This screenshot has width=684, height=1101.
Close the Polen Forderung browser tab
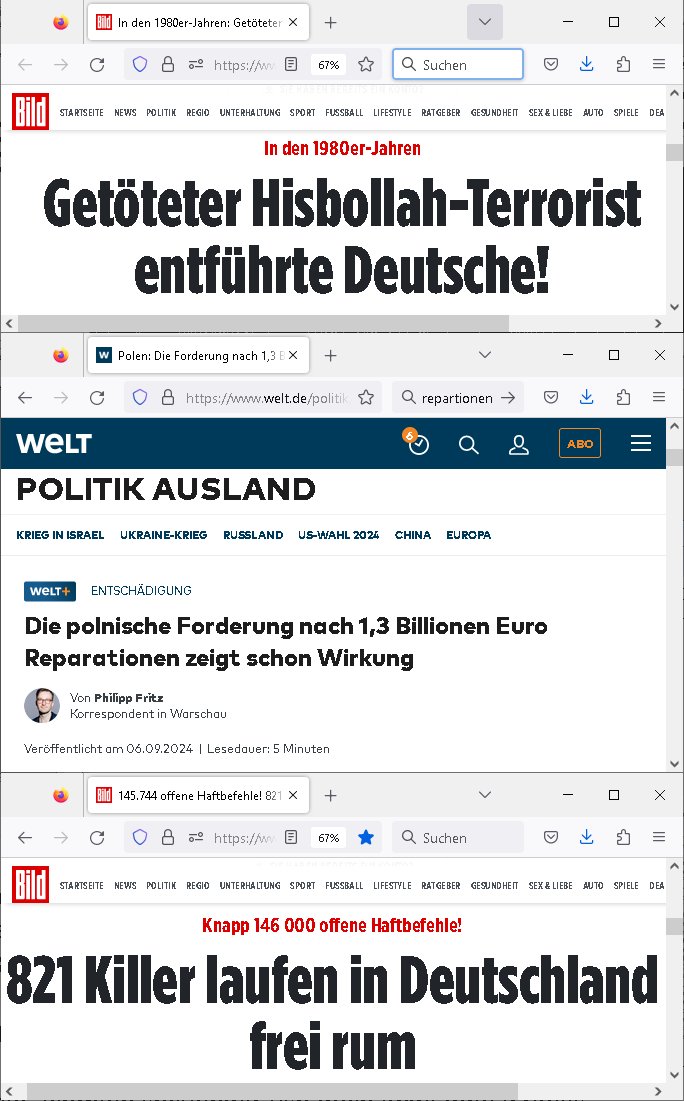(x=293, y=355)
